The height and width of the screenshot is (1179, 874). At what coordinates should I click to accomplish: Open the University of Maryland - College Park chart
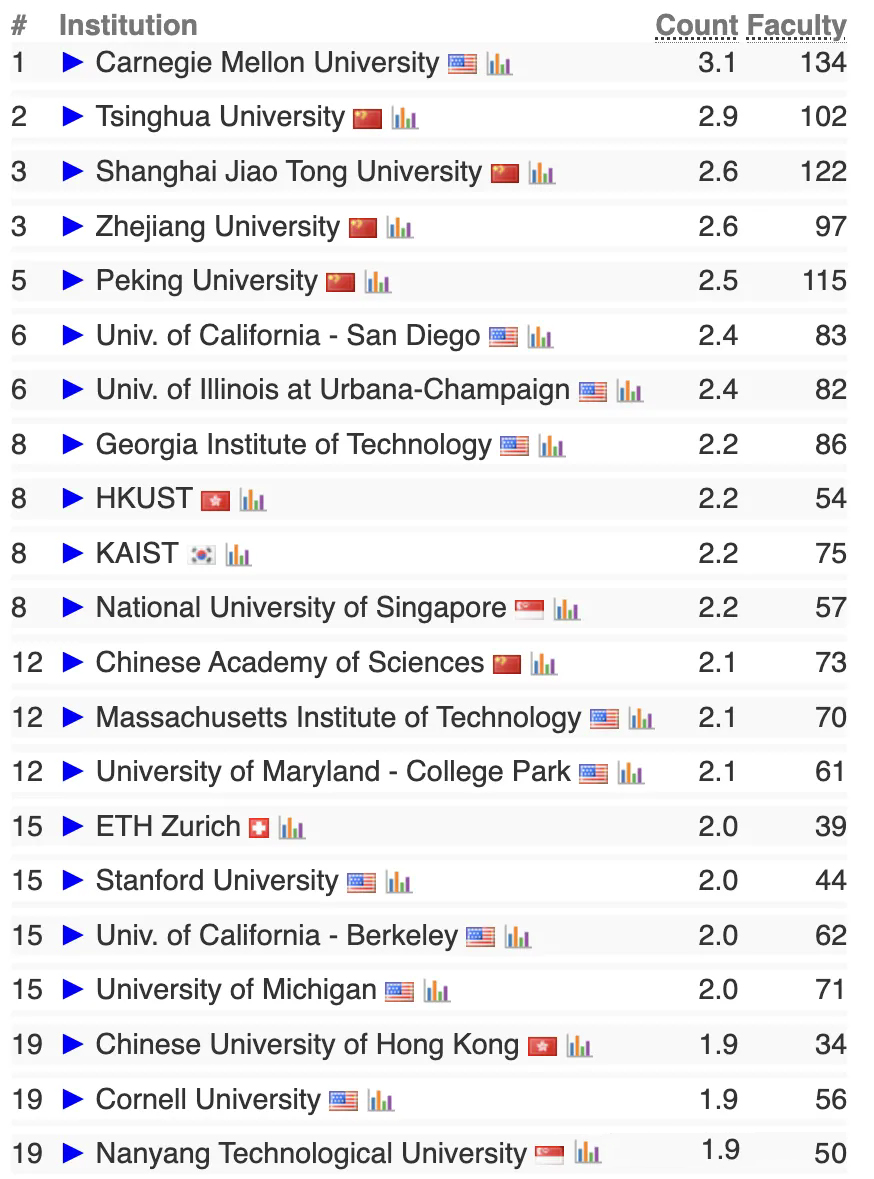[x=630, y=772]
